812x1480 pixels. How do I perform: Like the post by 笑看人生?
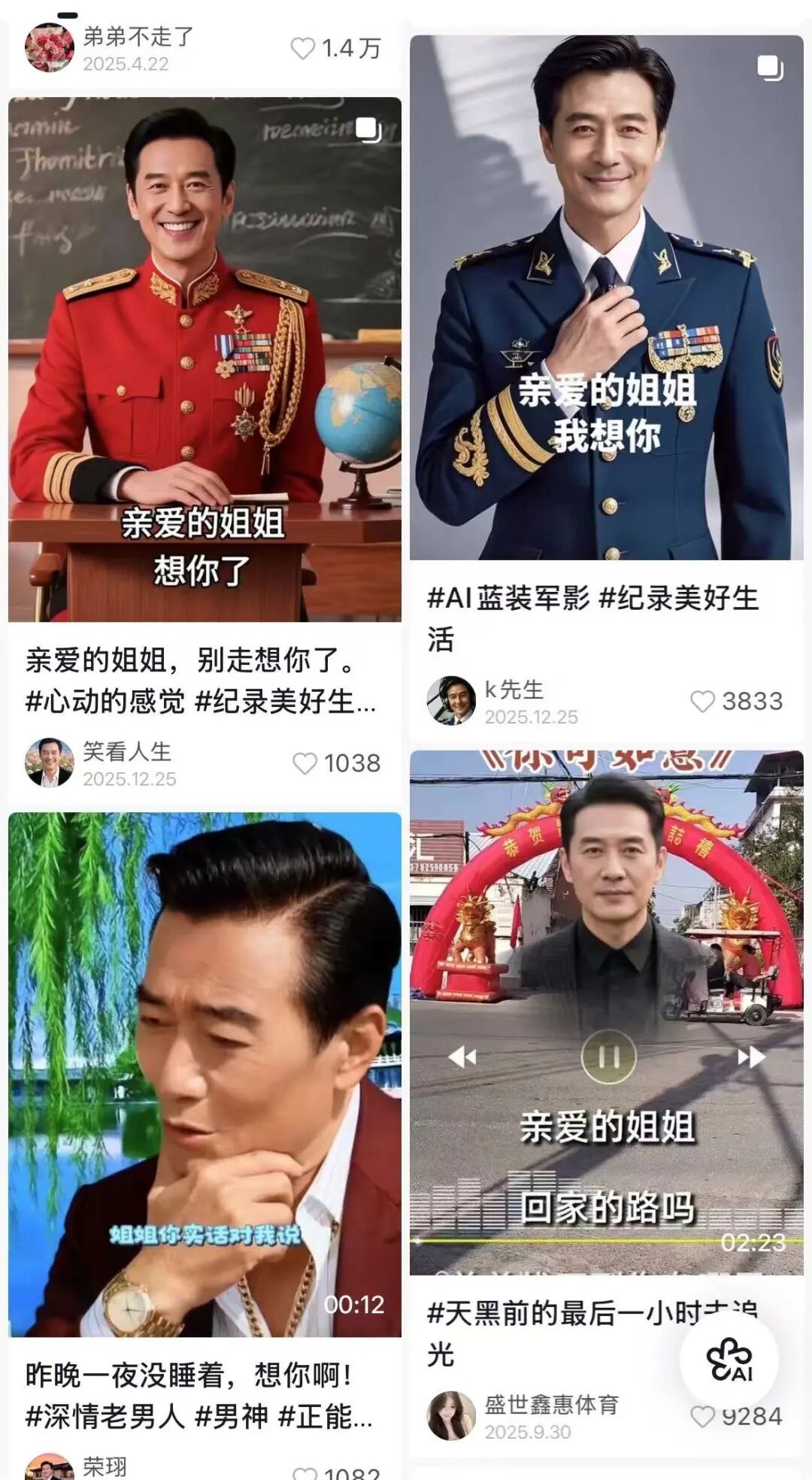(x=304, y=763)
